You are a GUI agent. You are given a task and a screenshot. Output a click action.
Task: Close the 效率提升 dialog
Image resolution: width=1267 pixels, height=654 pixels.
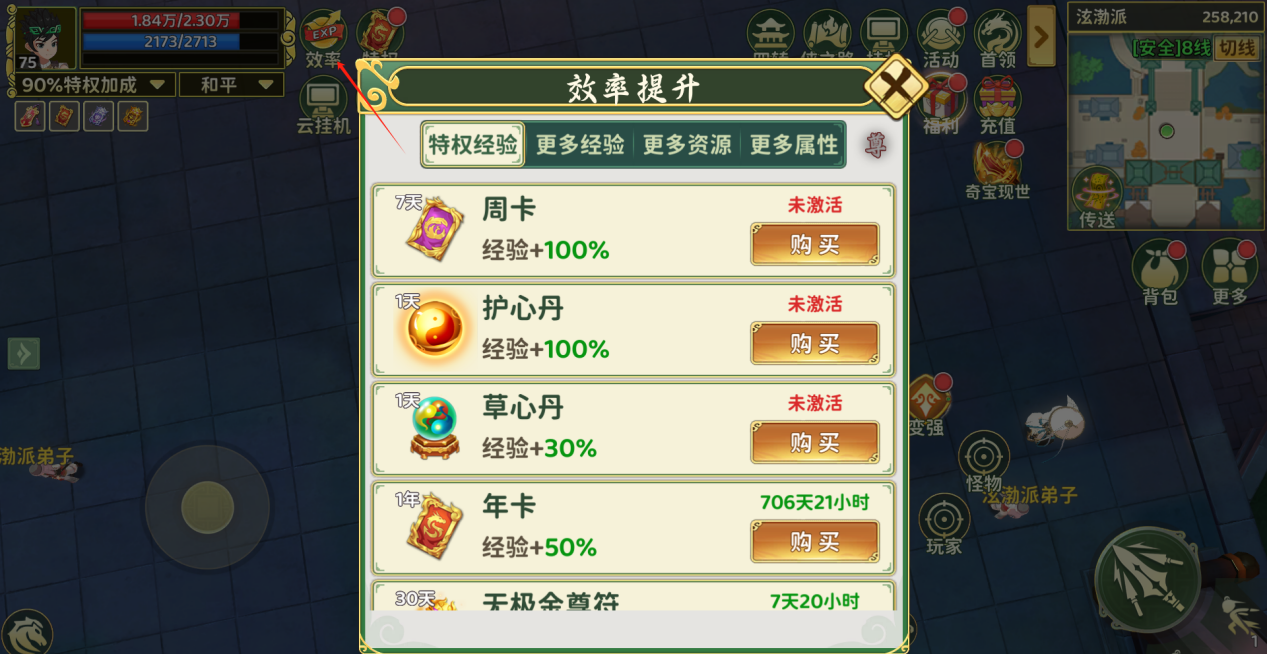coord(897,87)
